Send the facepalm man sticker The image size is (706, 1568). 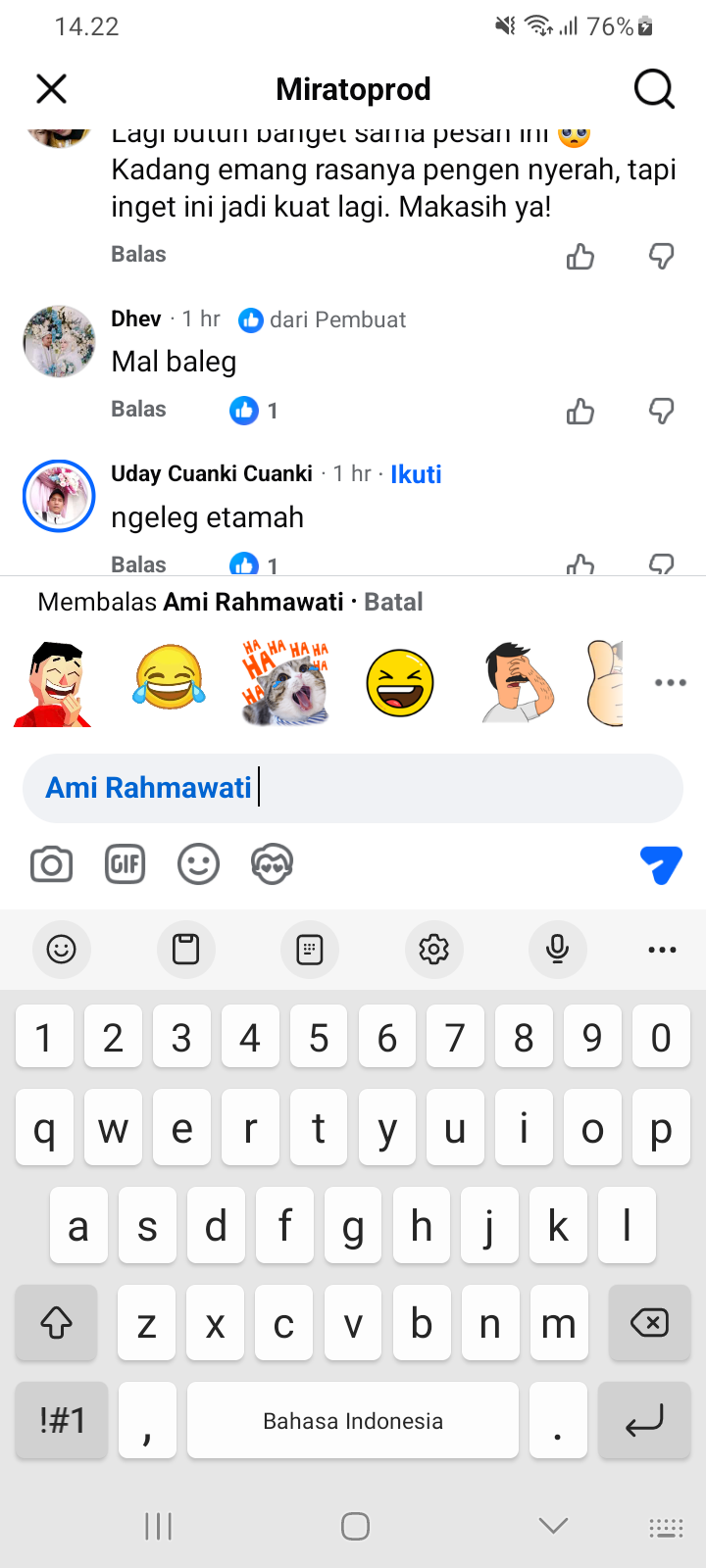point(518,683)
